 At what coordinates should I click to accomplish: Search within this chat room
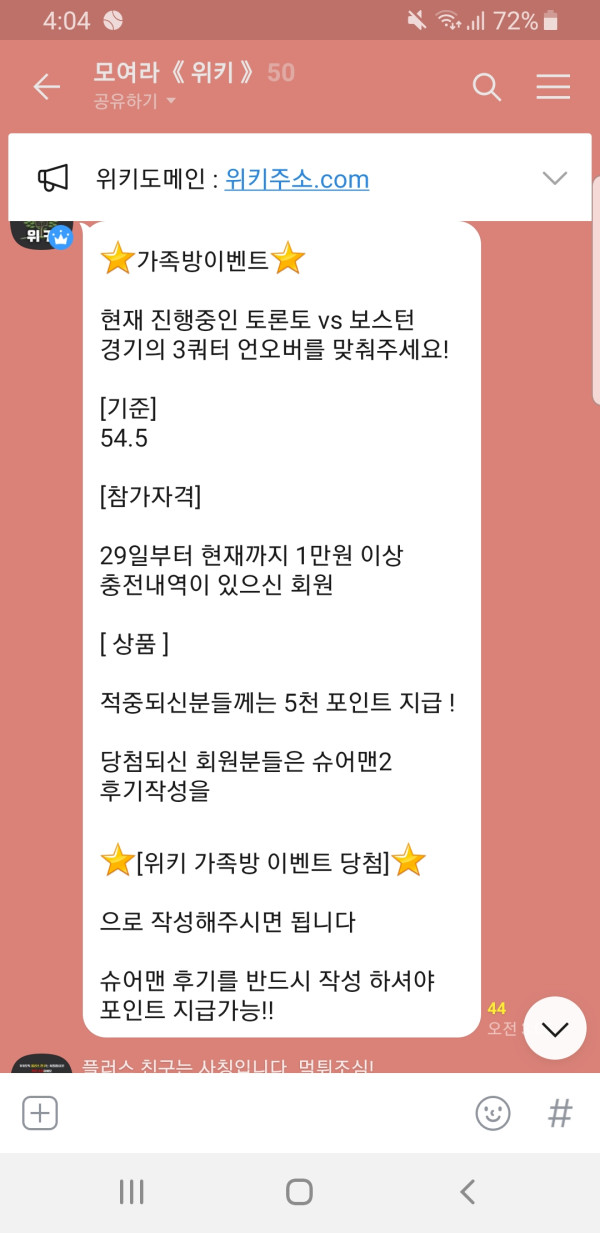(x=486, y=87)
